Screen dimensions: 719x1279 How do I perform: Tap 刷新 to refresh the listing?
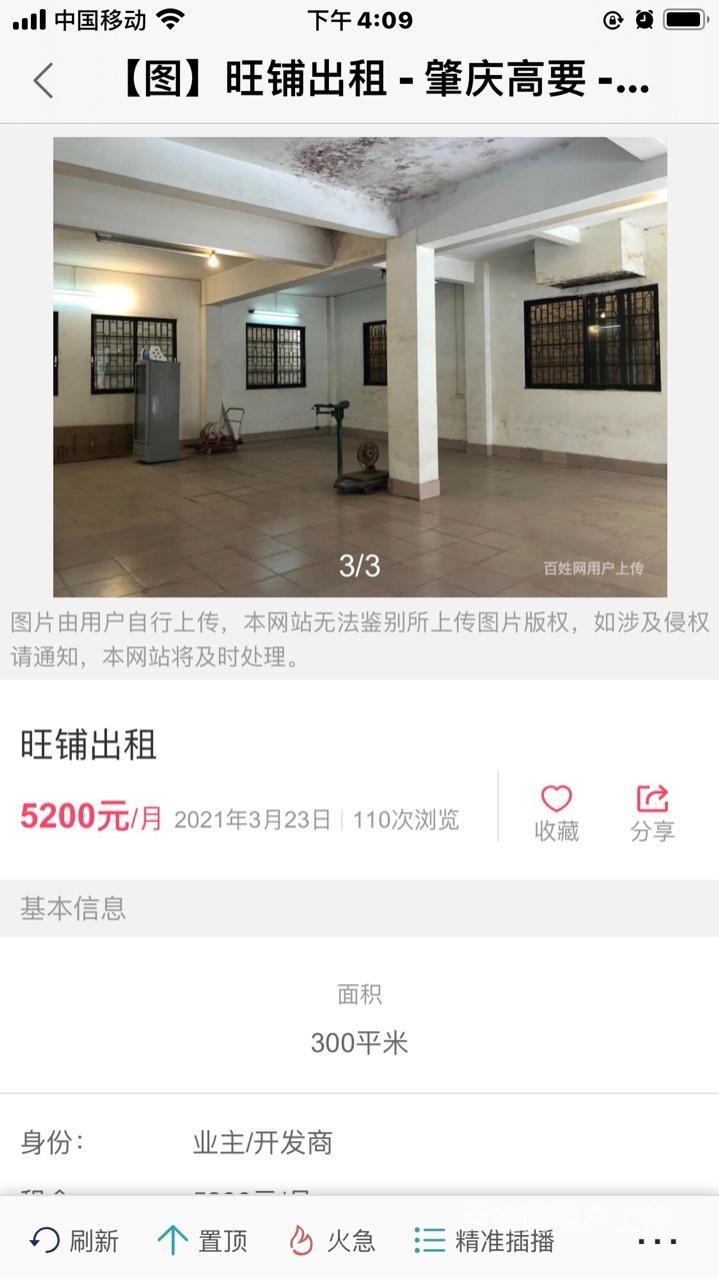tap(74, 1241)
